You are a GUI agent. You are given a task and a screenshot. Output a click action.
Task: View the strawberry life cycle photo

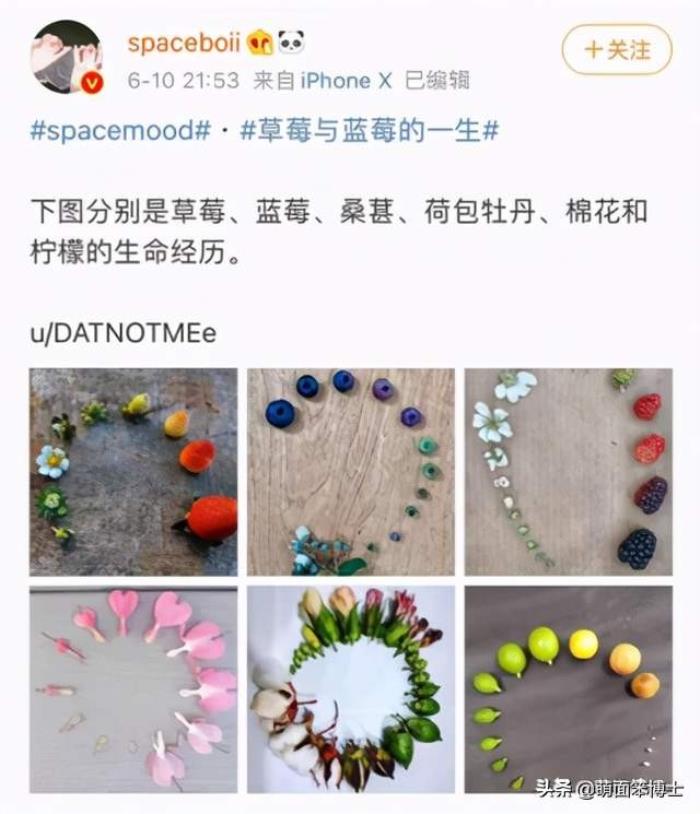pyautogui.click(x=133, y=472)
